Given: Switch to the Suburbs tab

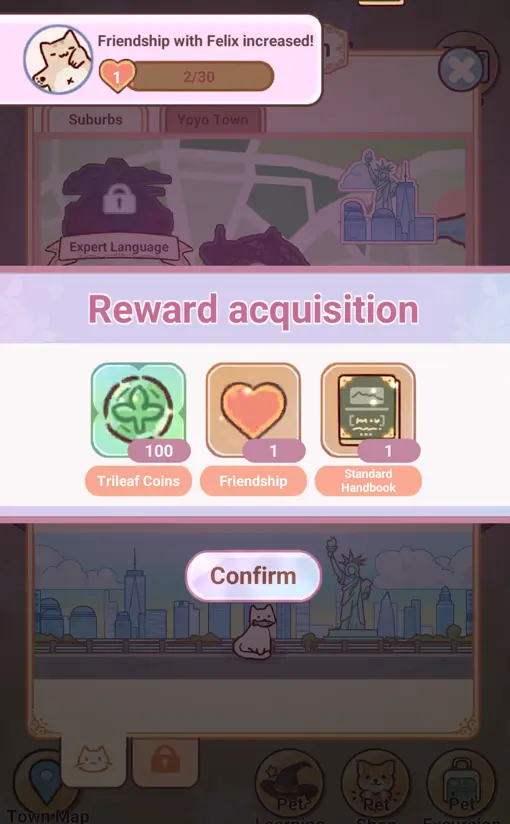Looking at the screenshot, I should [x=95, y=119].
